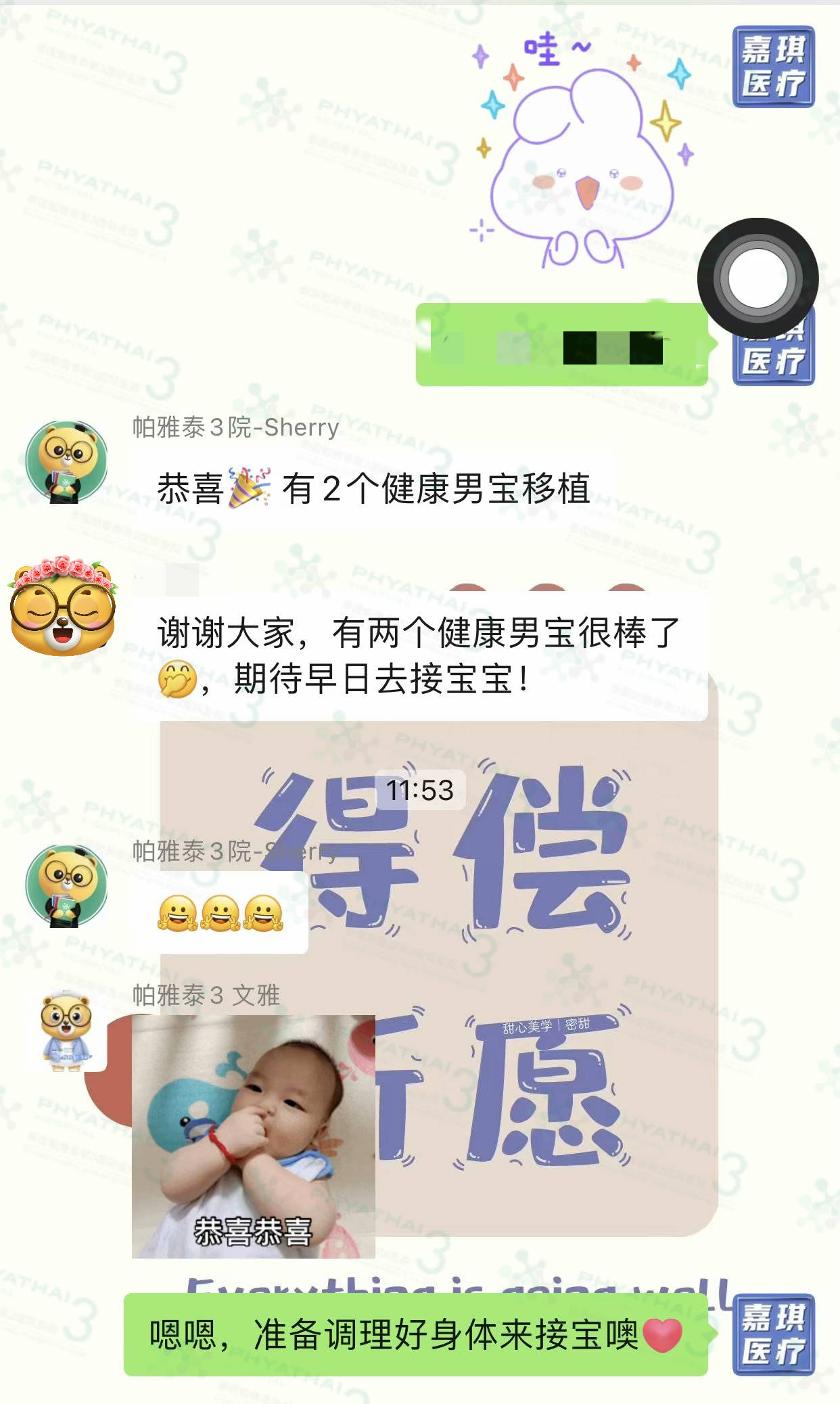Open the baby 恭喜恭喜 image message
840x1404 pixels.
(x=254, y=1136)
